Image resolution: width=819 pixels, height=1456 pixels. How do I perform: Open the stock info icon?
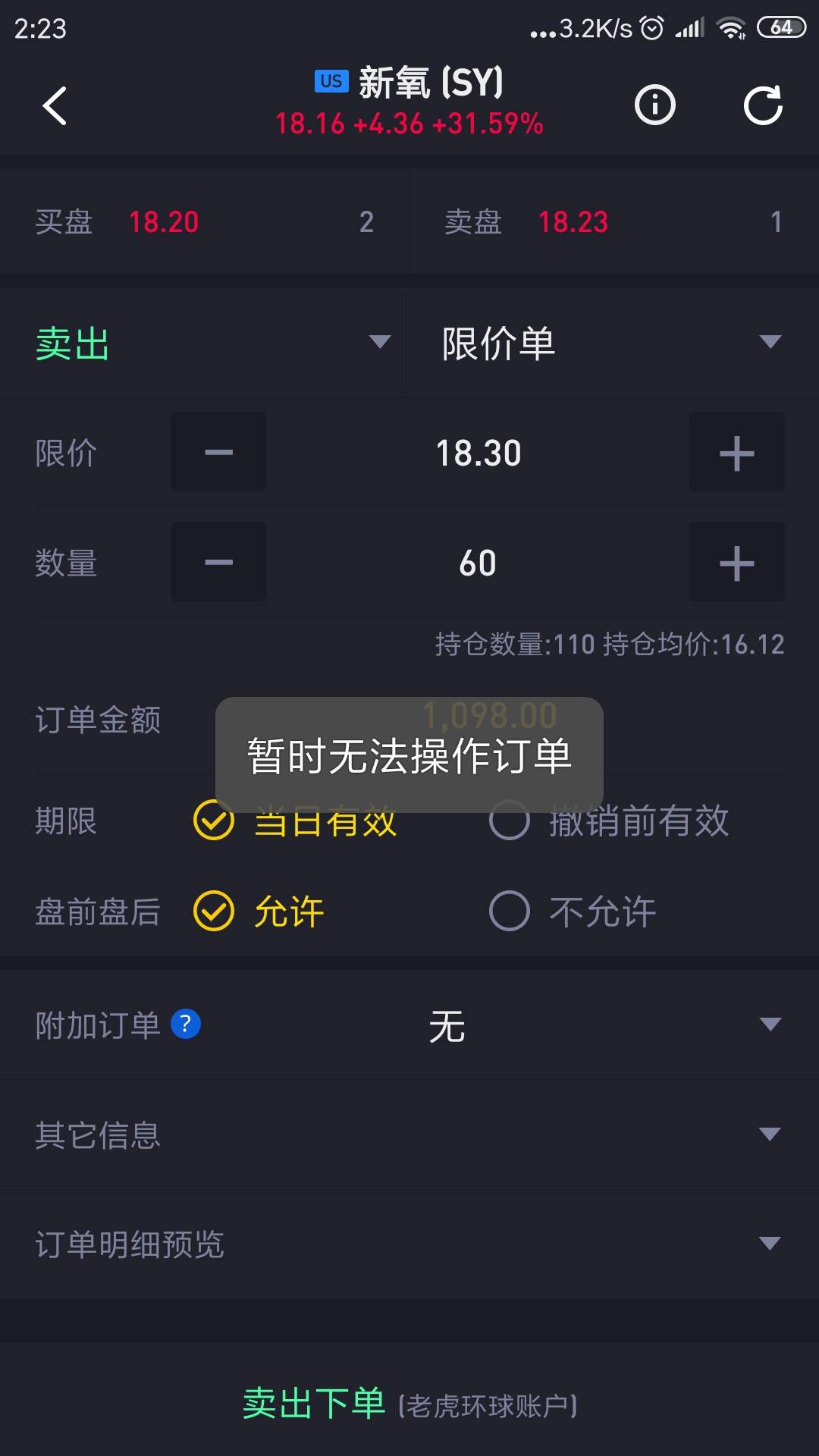click(x=655, y=105)
